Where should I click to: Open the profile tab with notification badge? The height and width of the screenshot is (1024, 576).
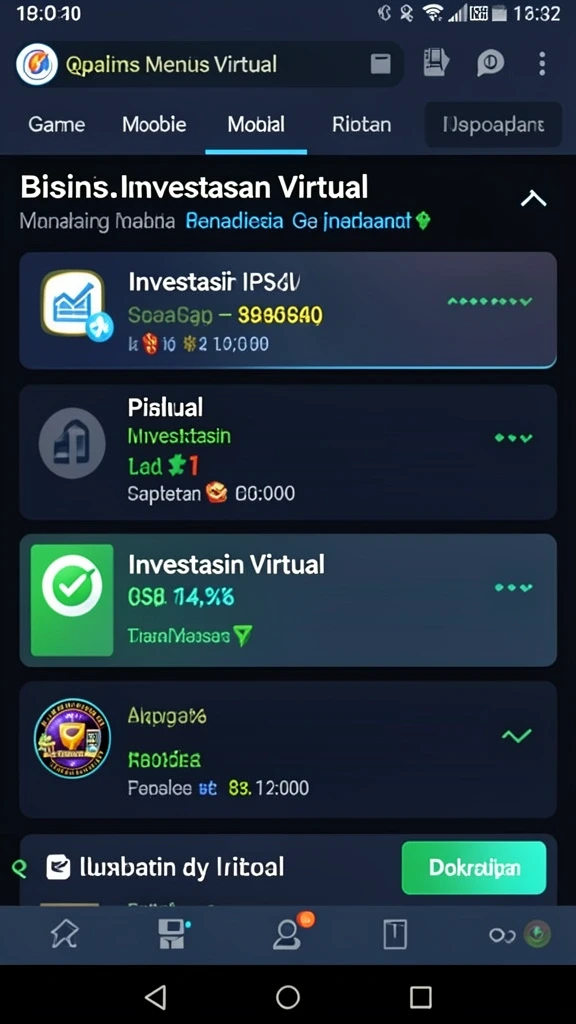[288, 935]
